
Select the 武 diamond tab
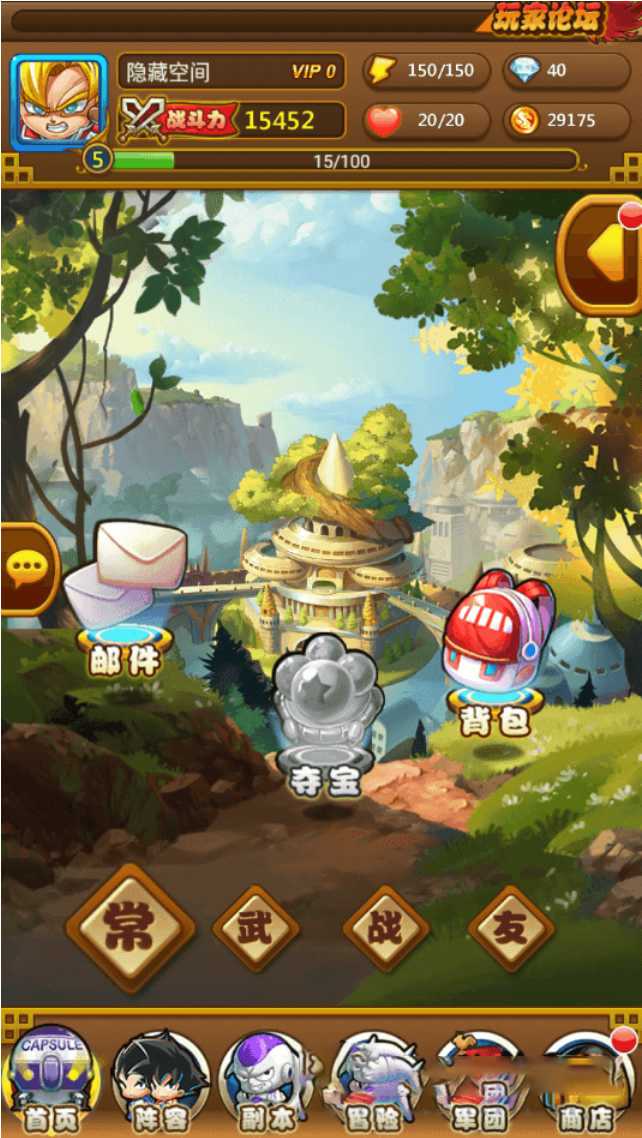[255, 928]
